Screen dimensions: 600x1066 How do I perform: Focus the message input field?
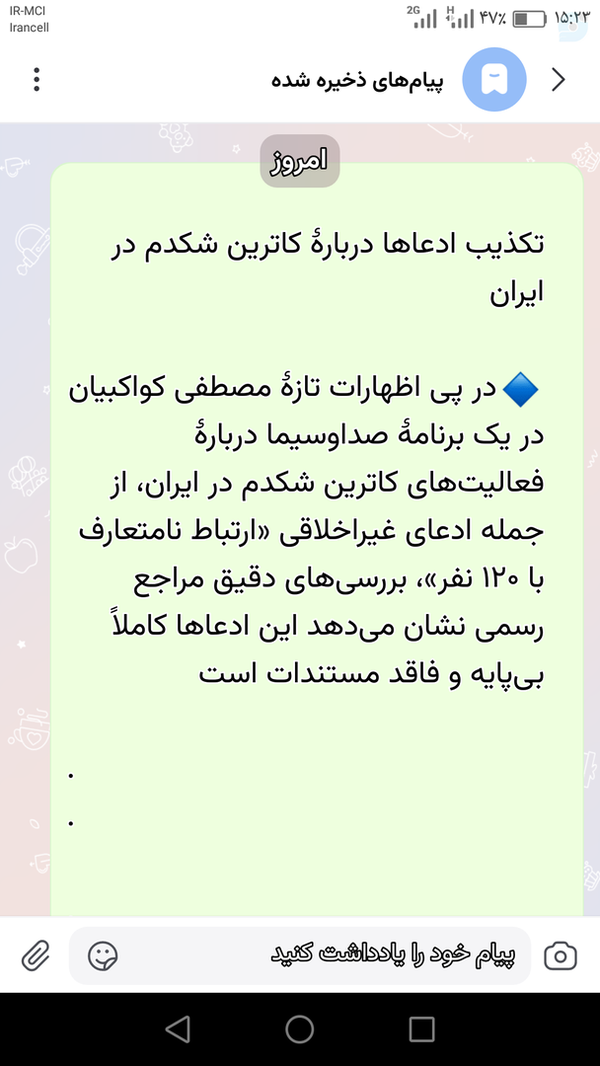coord(330,956)
